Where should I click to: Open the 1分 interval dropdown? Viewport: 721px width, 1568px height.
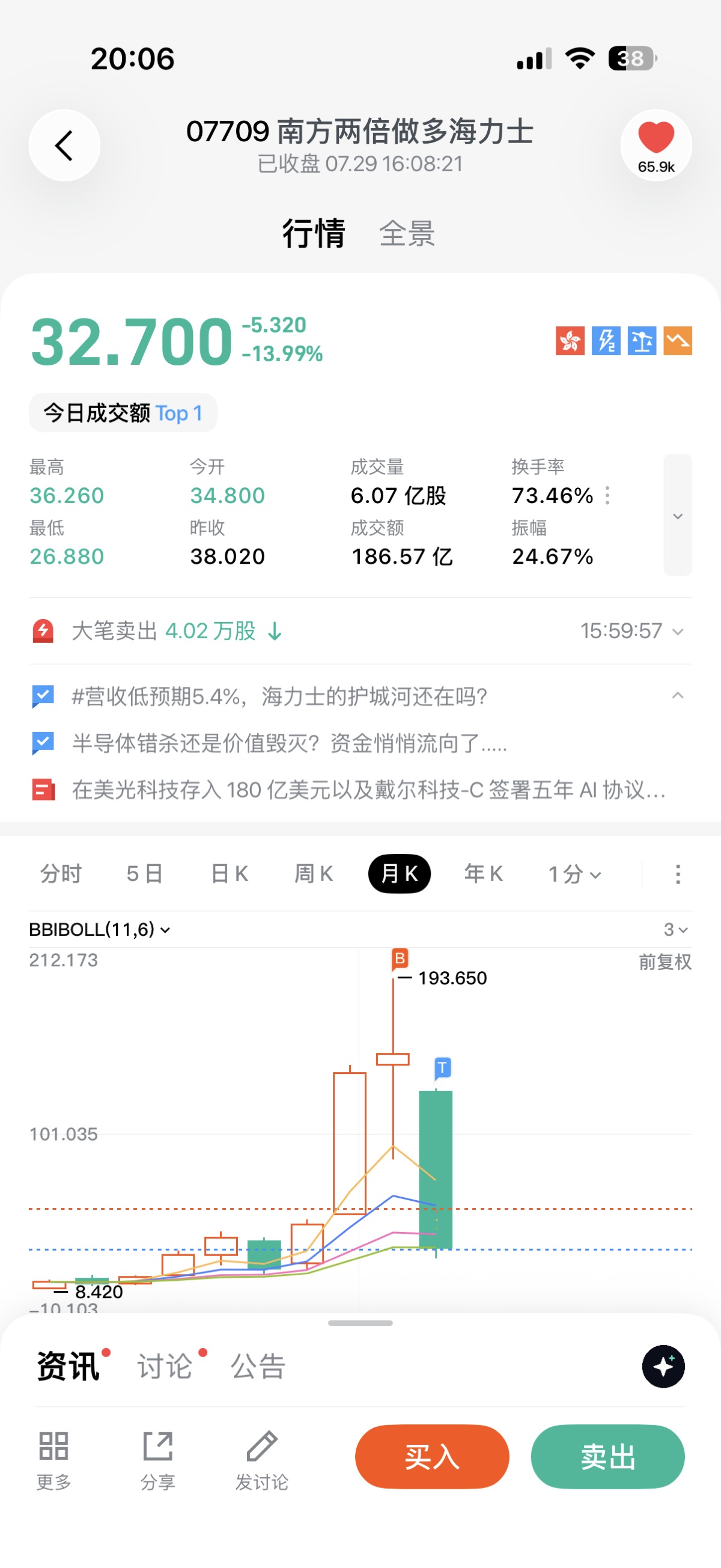575,874
